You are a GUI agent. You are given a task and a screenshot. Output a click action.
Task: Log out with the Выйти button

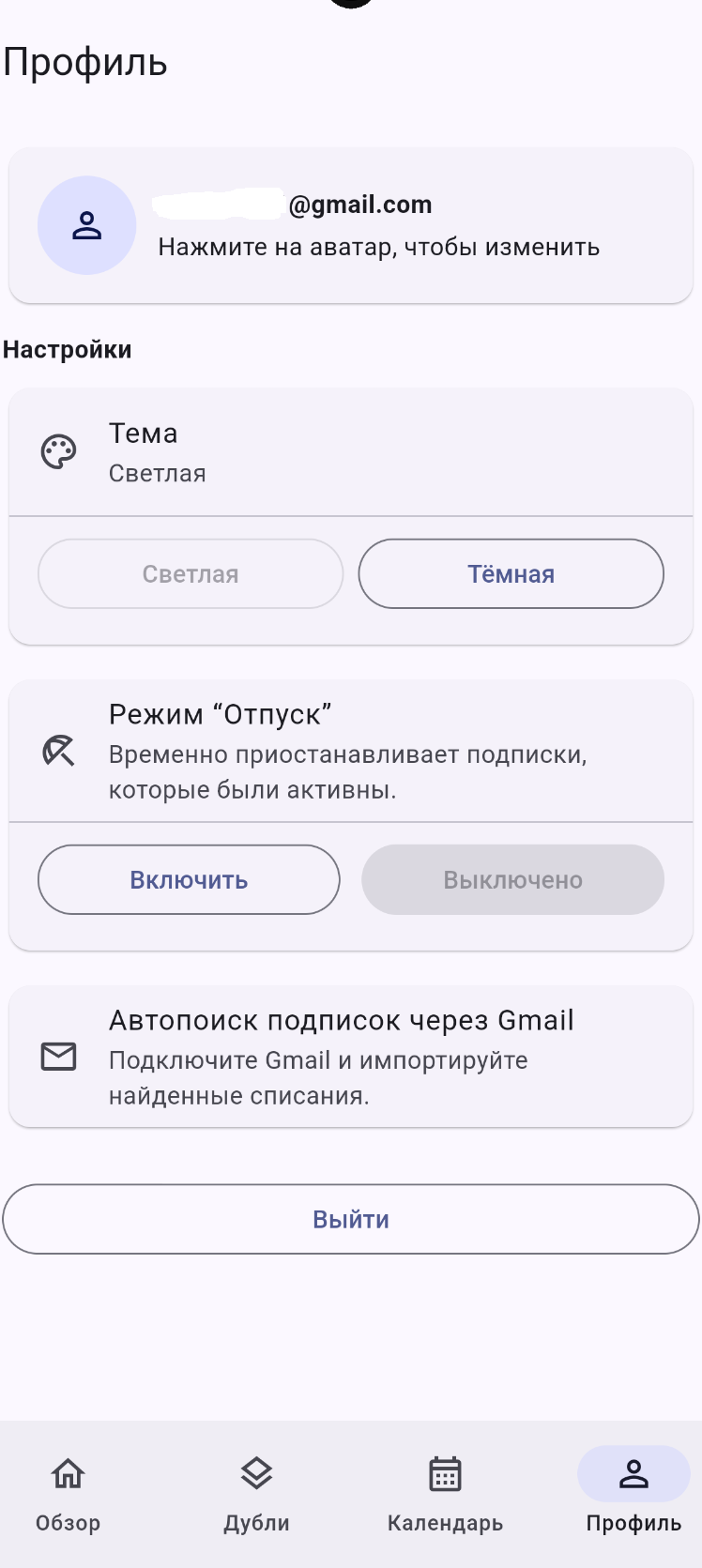[350, 1219]
